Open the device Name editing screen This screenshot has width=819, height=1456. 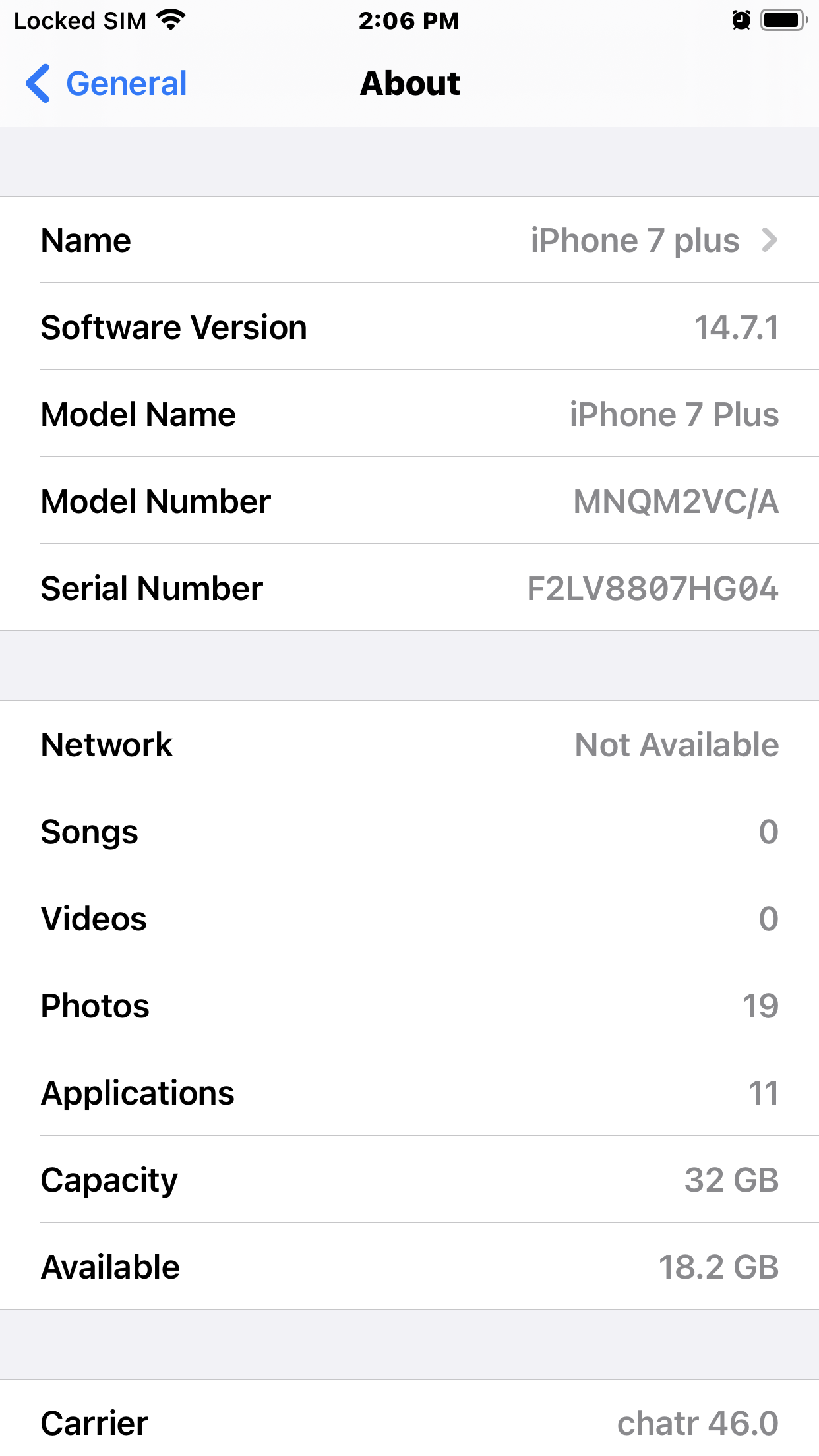(409, 240)
